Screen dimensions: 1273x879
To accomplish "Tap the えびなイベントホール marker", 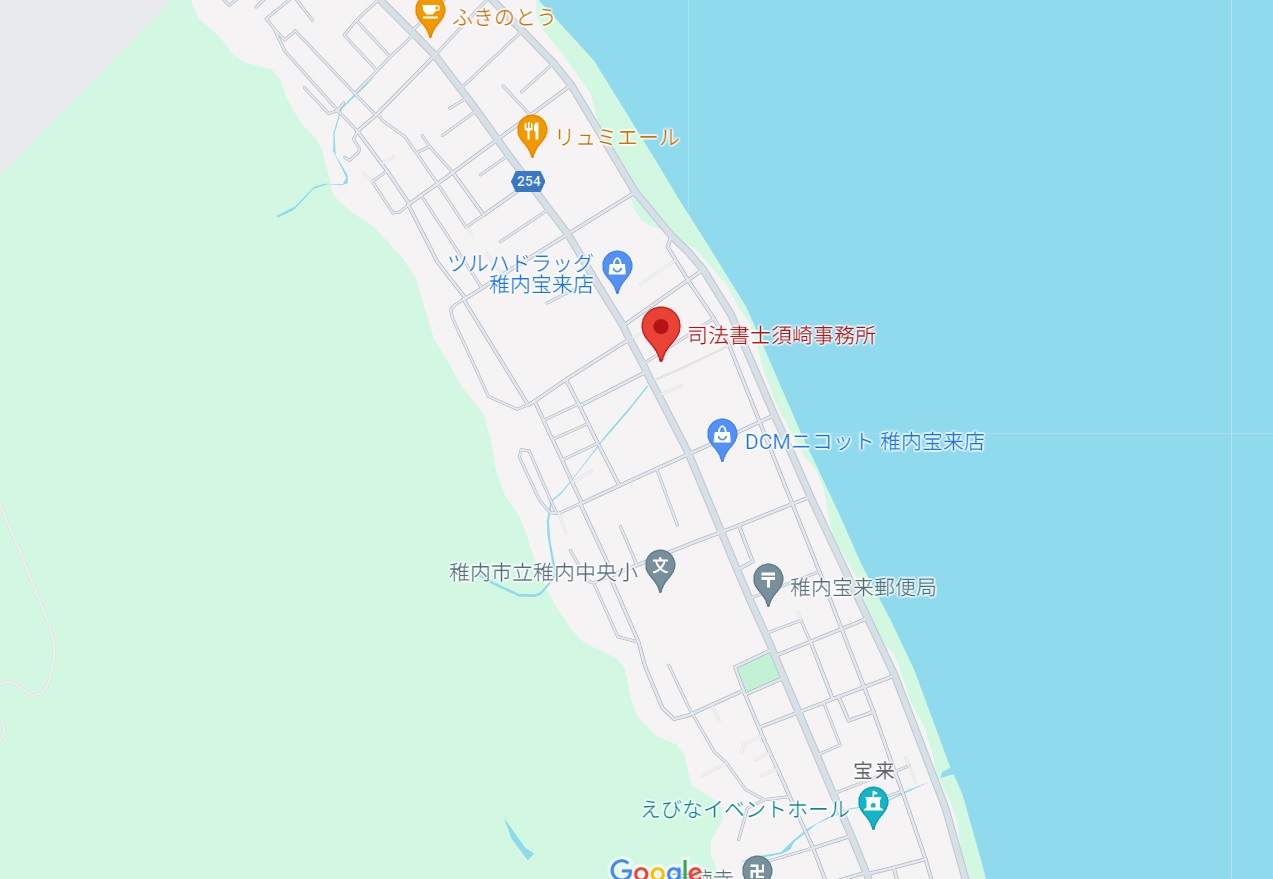I will coord(873,804).
